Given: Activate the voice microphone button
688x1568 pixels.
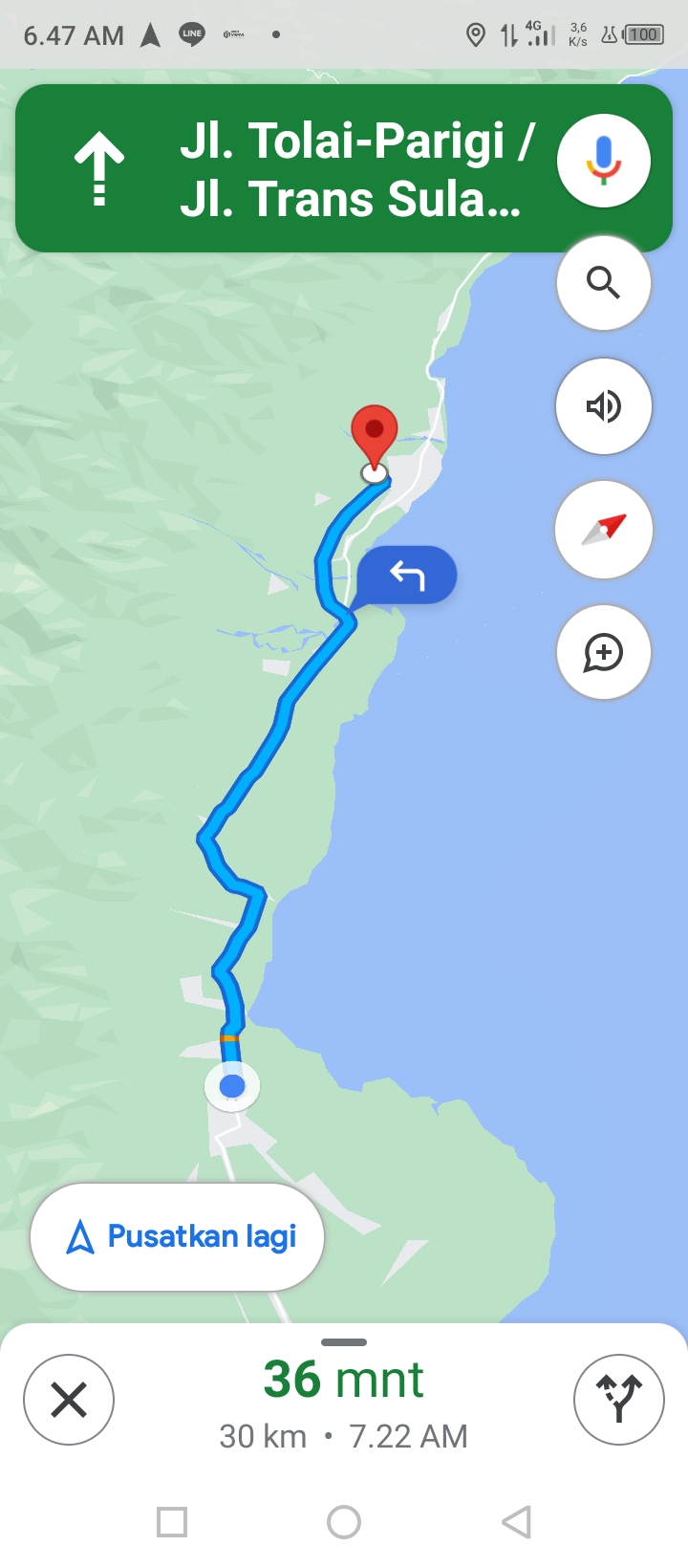Looking at the screenshot, I should (x=604, y=161).
